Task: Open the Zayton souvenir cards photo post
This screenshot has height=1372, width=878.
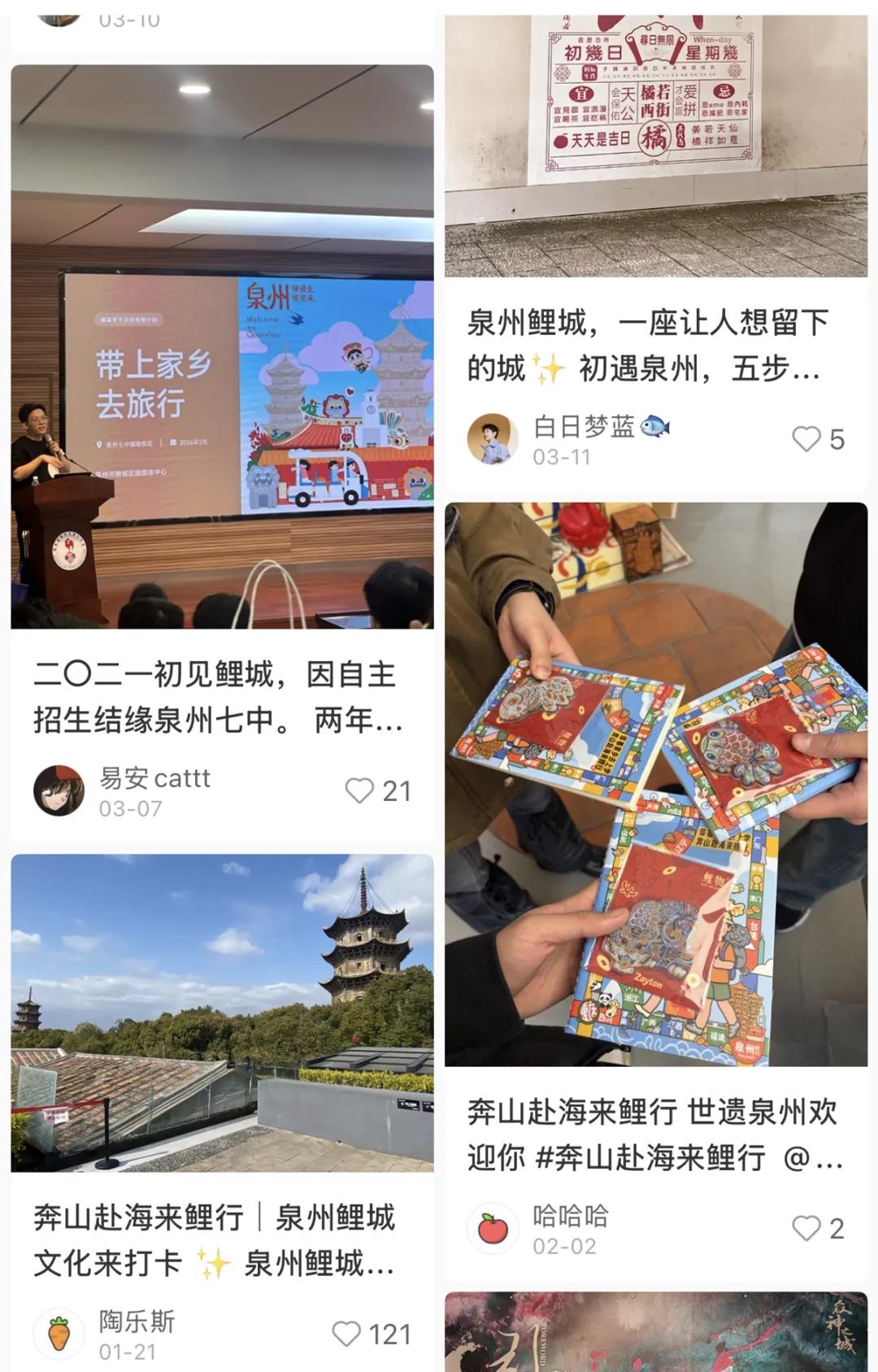Action: click(x=655, y=784)
